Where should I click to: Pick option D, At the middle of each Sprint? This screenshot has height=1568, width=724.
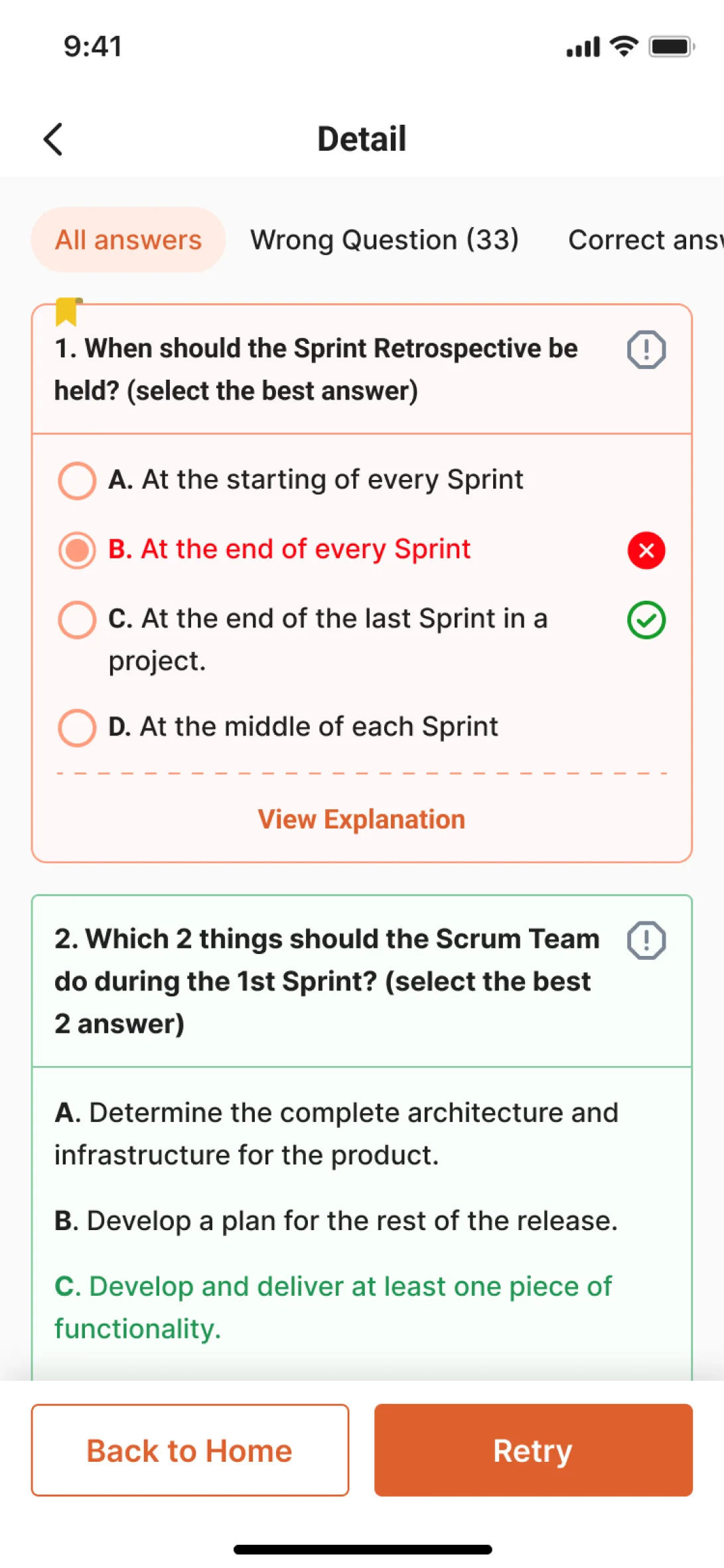click(x=77, y=728)
